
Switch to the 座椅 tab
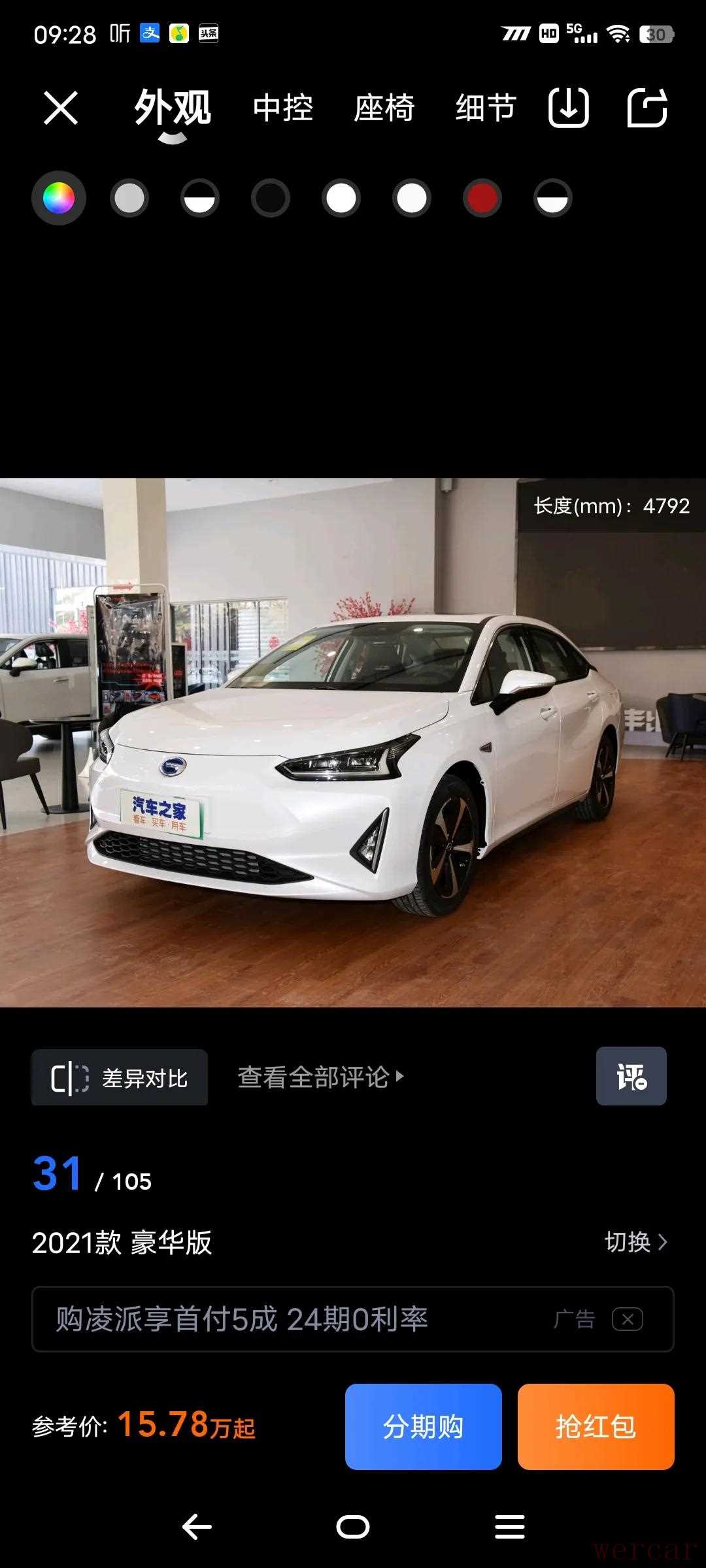click(384, 108)
